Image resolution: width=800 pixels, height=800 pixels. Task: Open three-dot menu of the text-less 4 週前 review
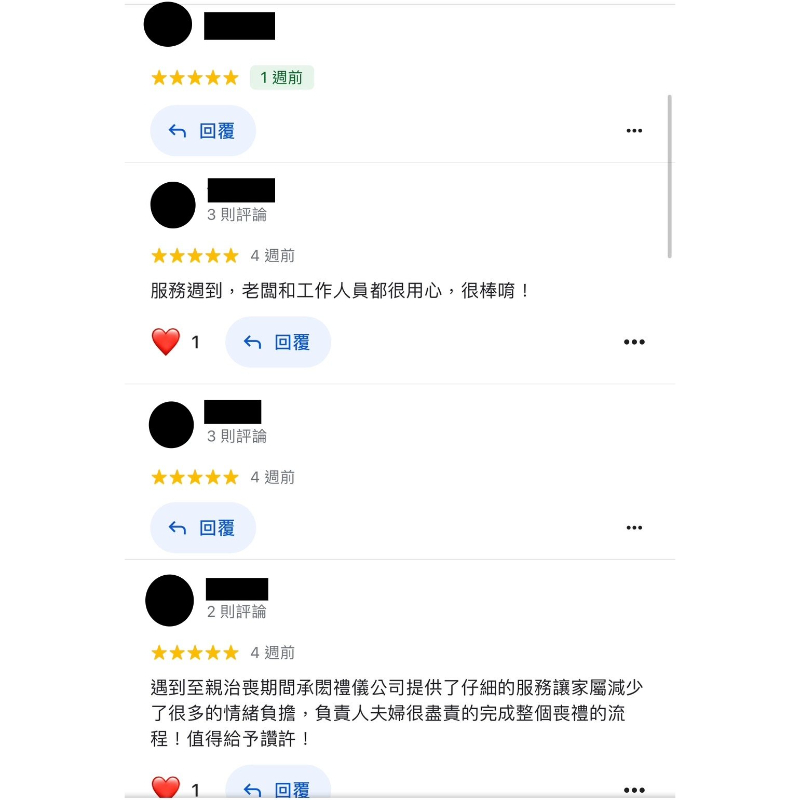coord(634,528)
